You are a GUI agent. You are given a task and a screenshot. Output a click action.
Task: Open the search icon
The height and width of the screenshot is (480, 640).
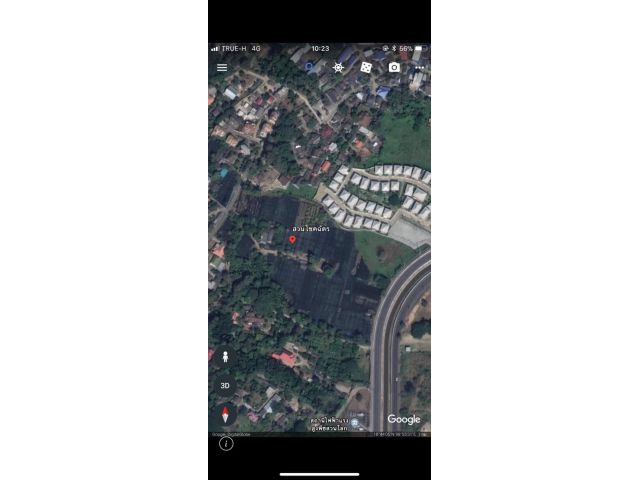click(x=310, y=67)
